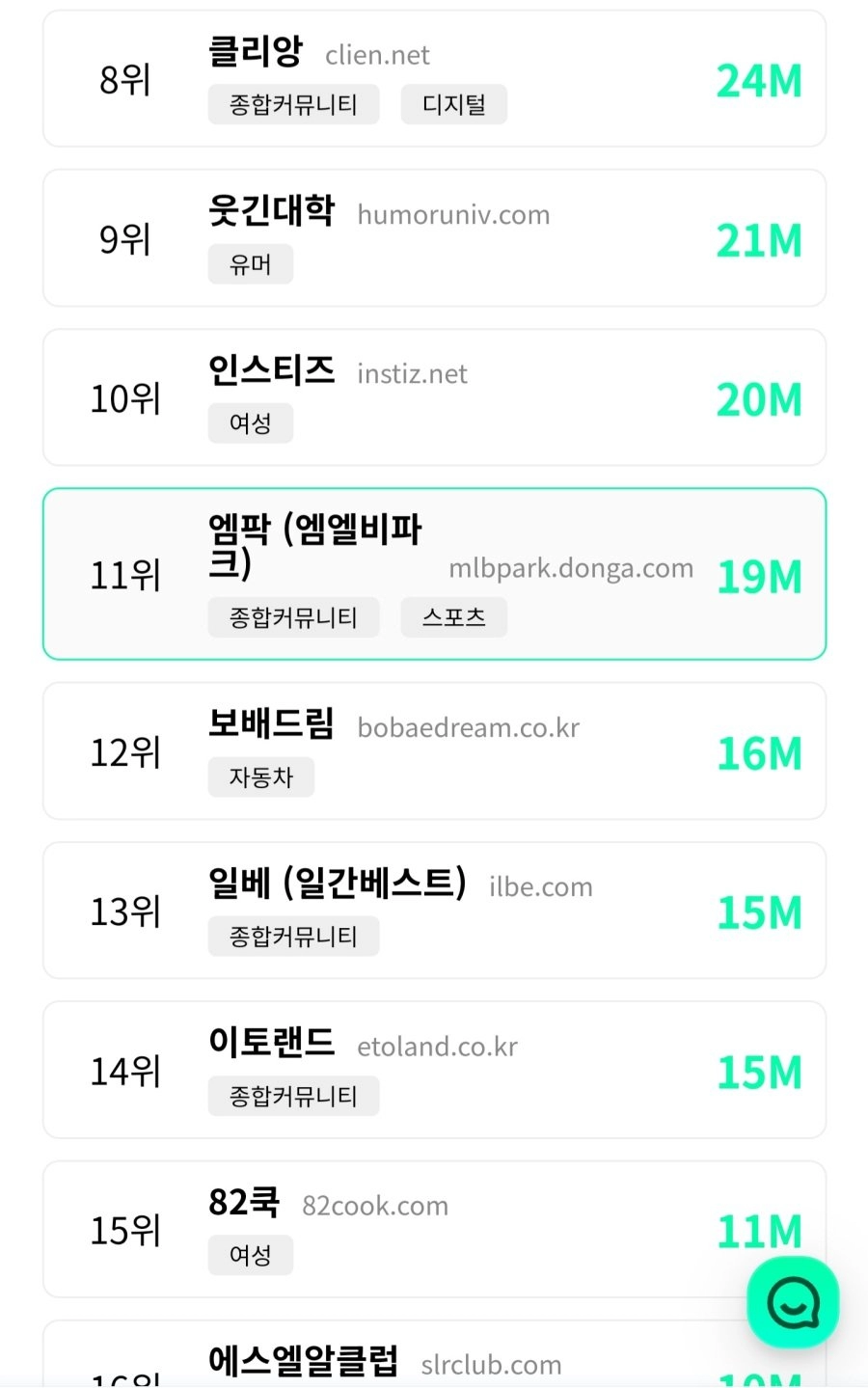Select the 자동차 category tag
Screen dimensions: 868x1388
260,776
